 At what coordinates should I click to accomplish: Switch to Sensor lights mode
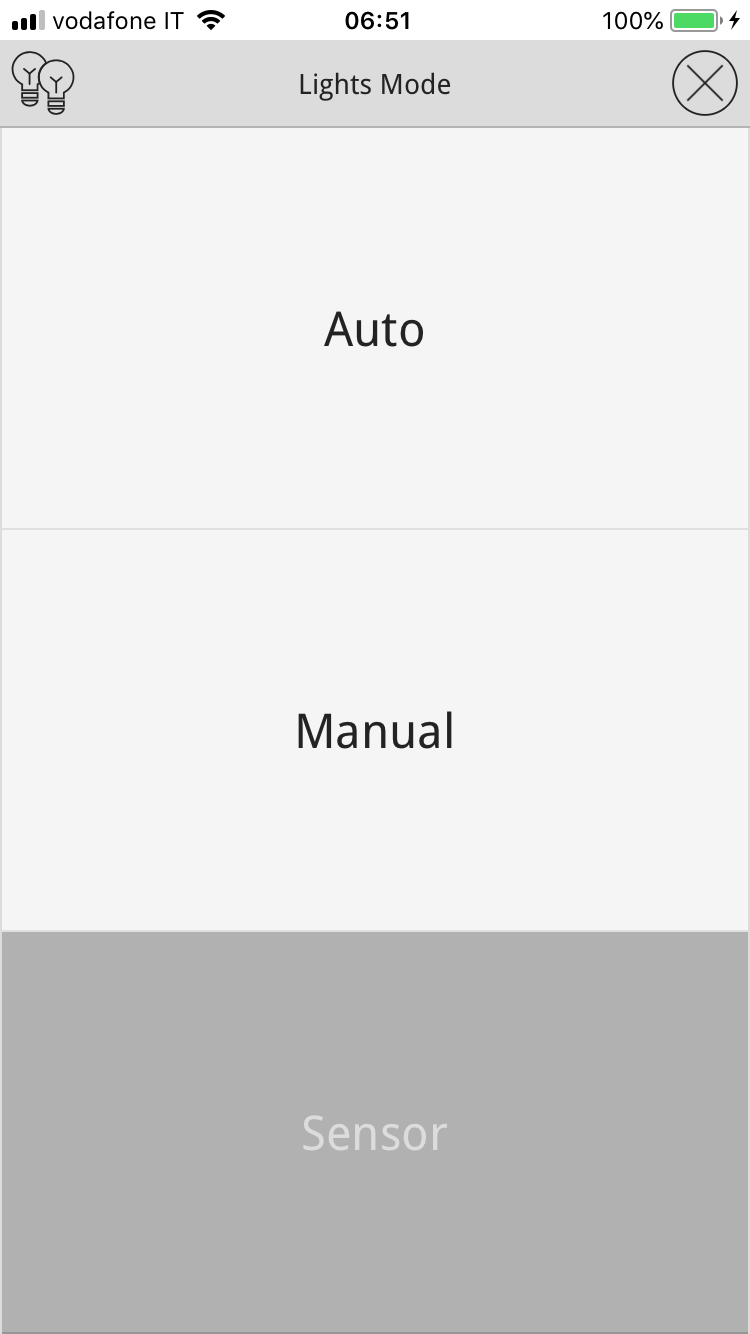[374, 1132]
